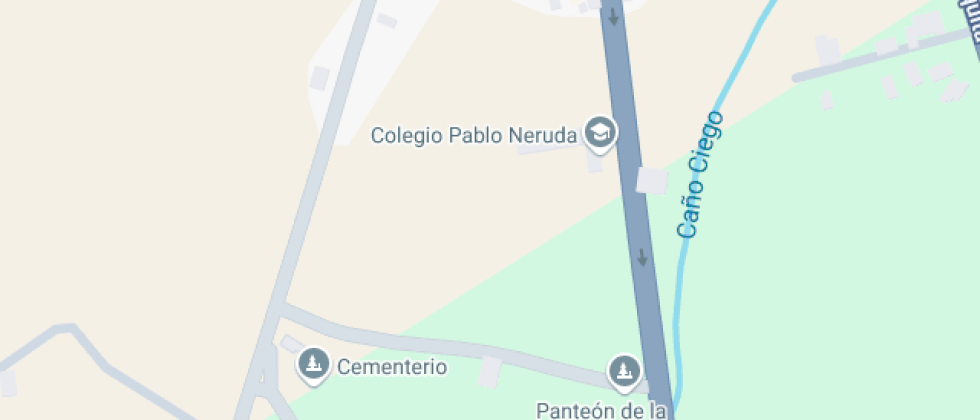Tap the Panteón de la place marker
The height and width of the screenshot is (420, 980).
[x=625, y=371]
